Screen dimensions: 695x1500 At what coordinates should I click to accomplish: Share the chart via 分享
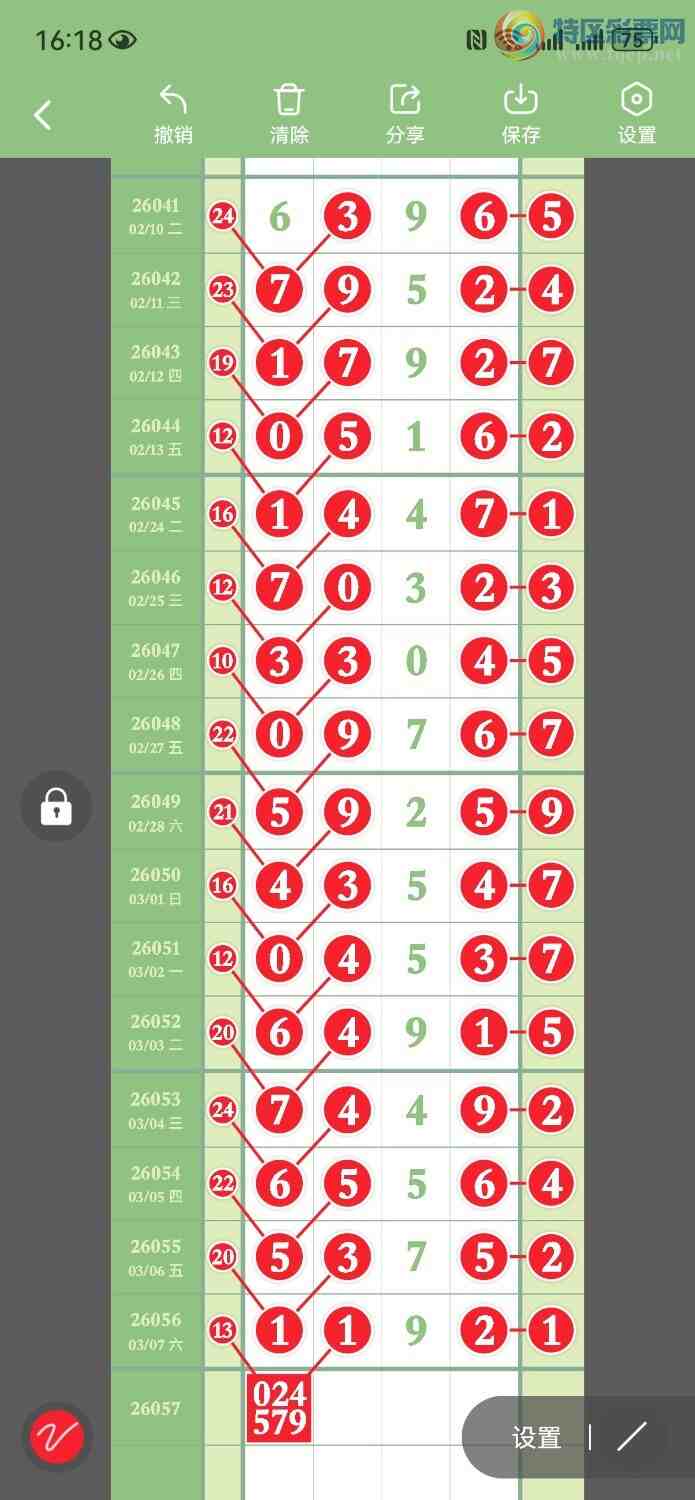tap(405, 114)
